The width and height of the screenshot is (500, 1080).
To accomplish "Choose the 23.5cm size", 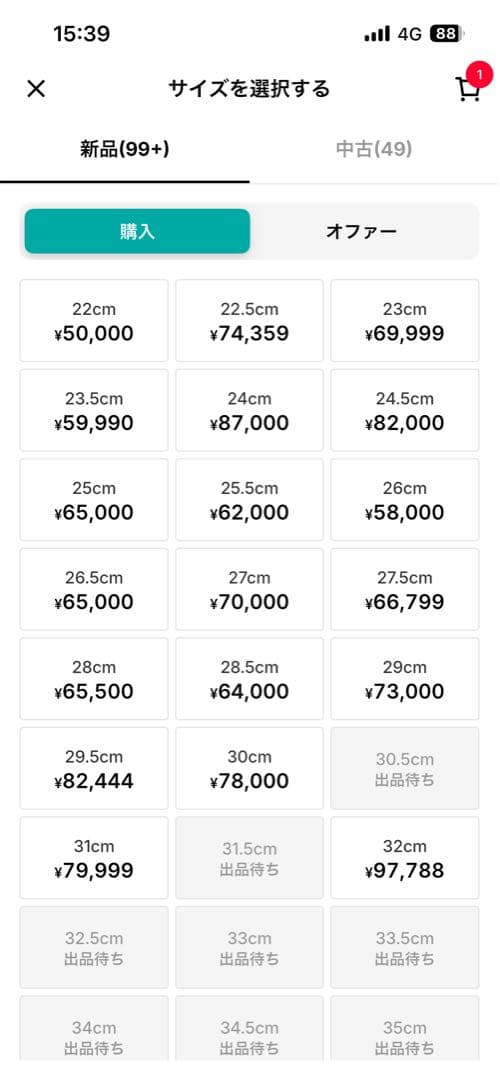I will (94, 410).
